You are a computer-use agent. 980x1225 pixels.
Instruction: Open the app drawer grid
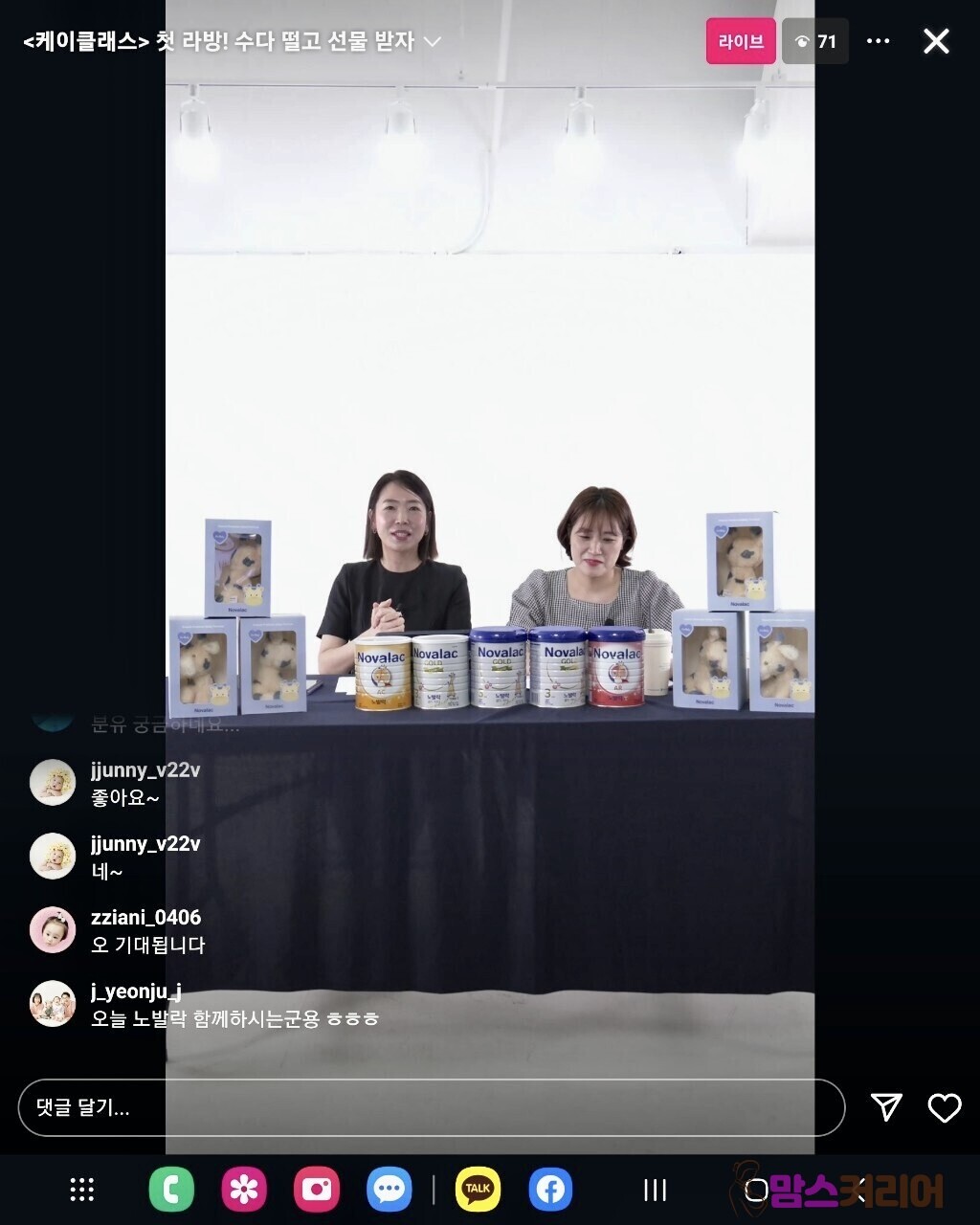pos(82,1190)
